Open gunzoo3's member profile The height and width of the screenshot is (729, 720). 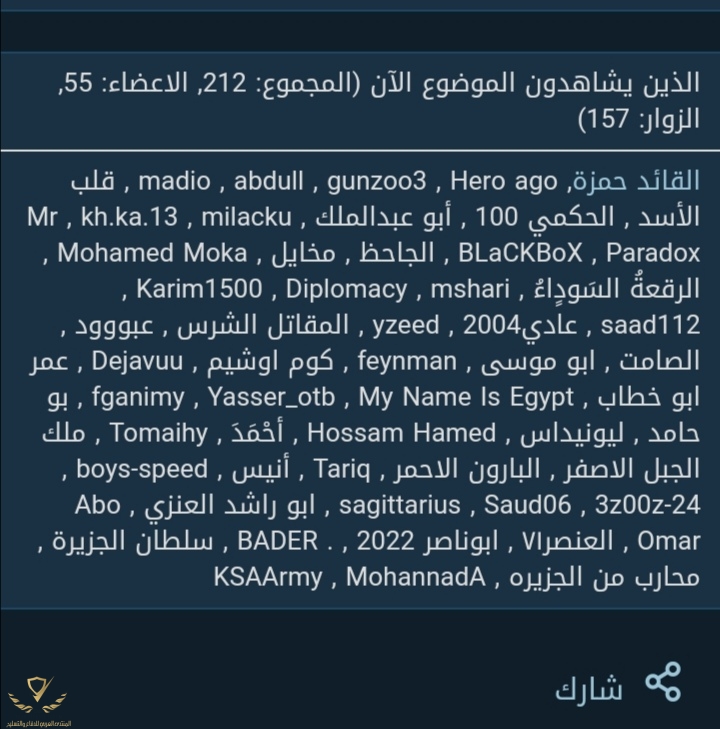click(378, 182)
